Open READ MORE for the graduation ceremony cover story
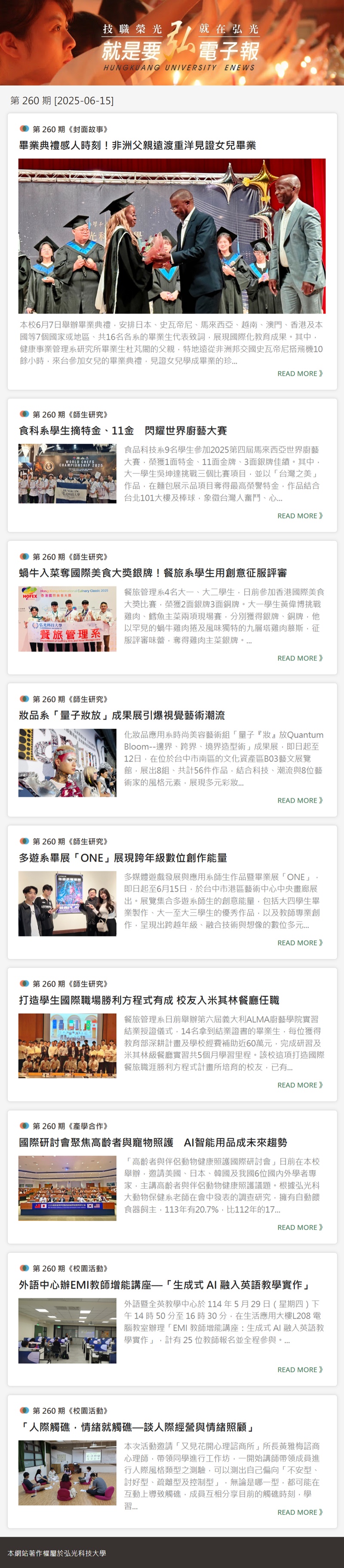Viewport: 344px width, 1568px height. 300,373
